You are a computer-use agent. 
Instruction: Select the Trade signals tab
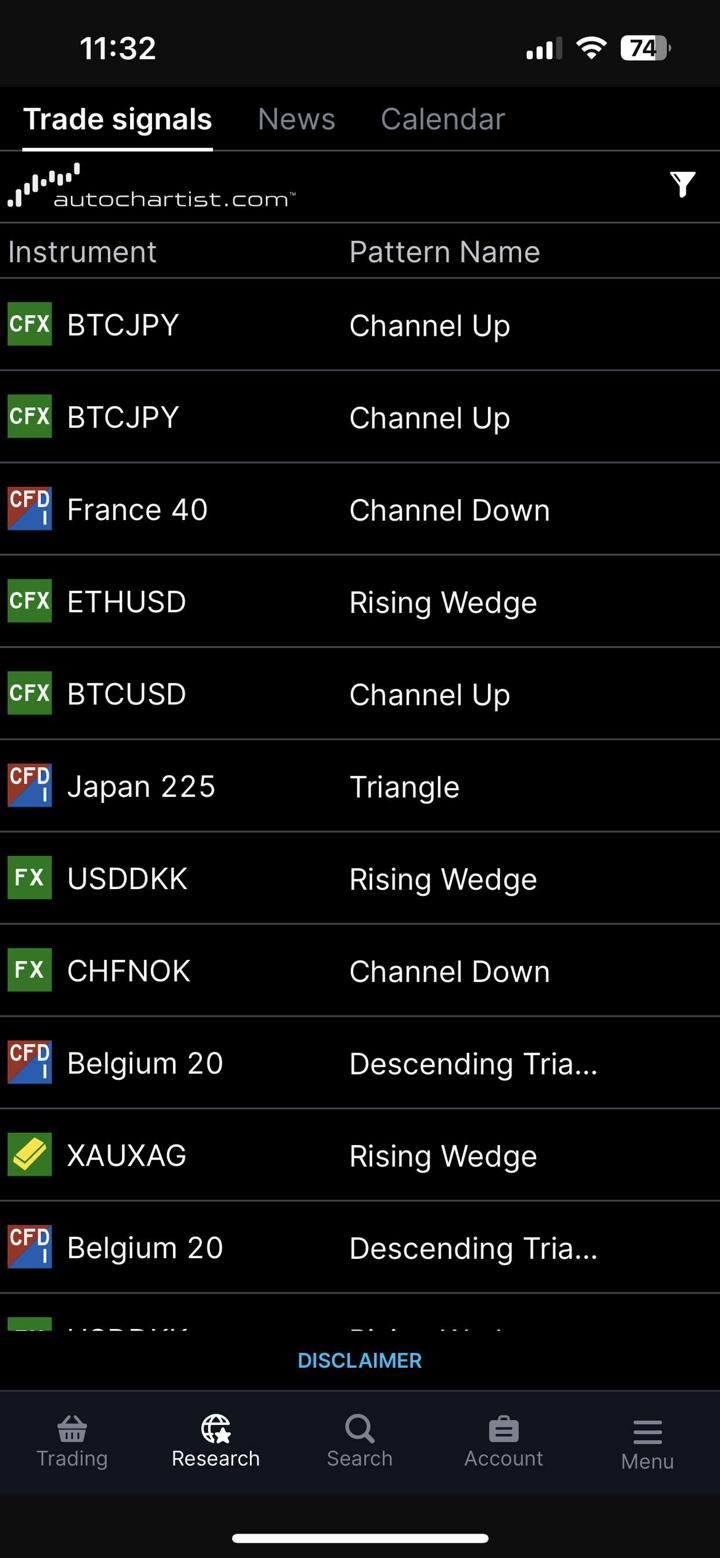(118, 119)
